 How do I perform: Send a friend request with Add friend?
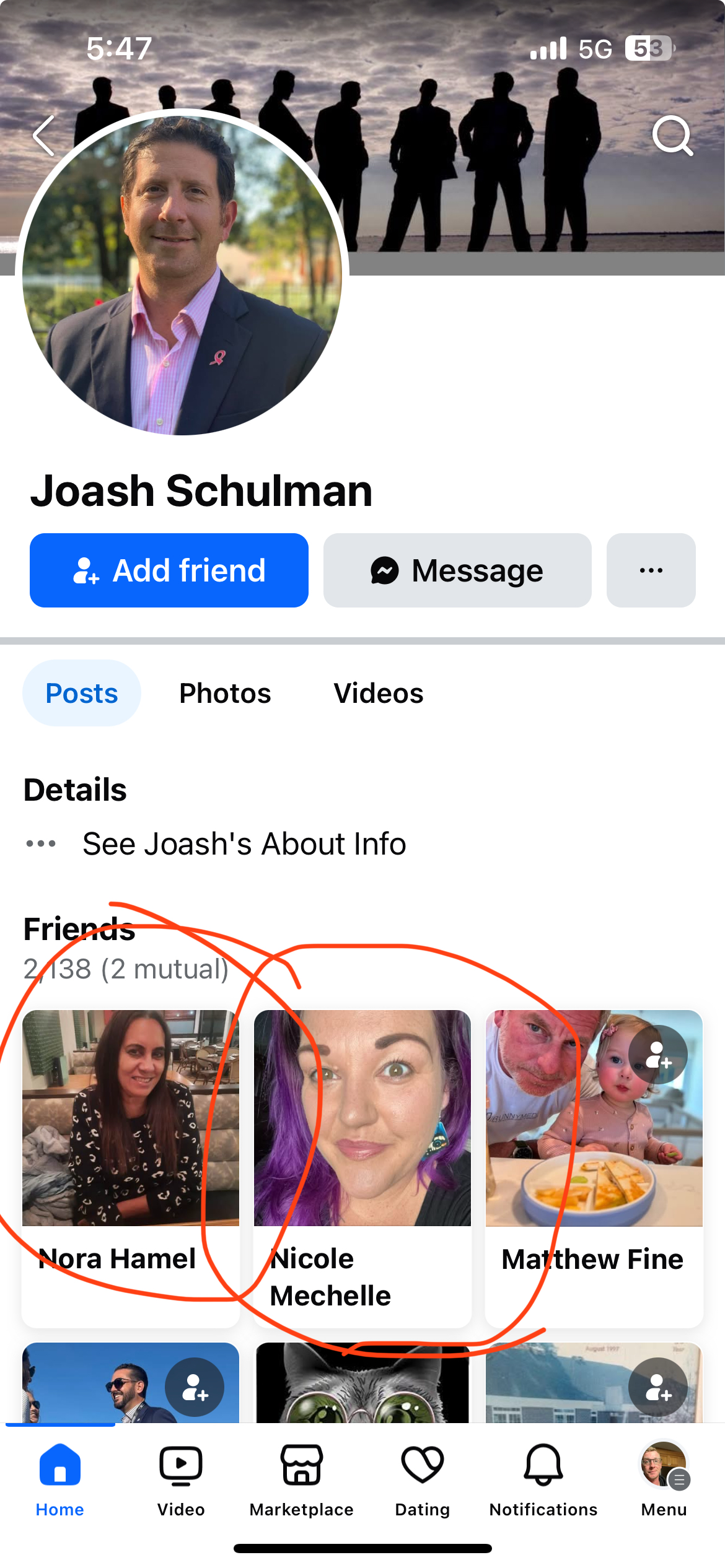pyautogui.click(x=169, y=570)
